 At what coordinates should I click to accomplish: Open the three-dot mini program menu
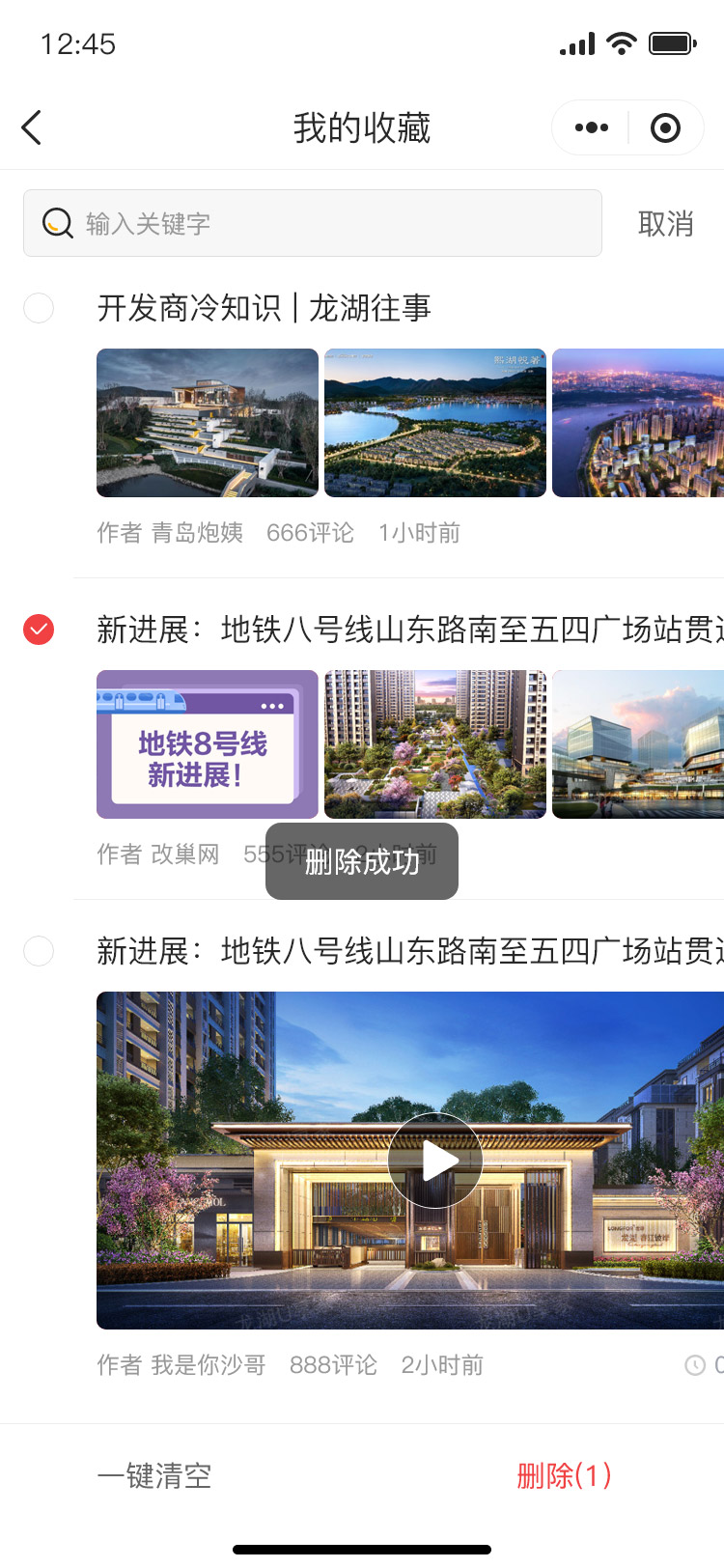[591, 127]
